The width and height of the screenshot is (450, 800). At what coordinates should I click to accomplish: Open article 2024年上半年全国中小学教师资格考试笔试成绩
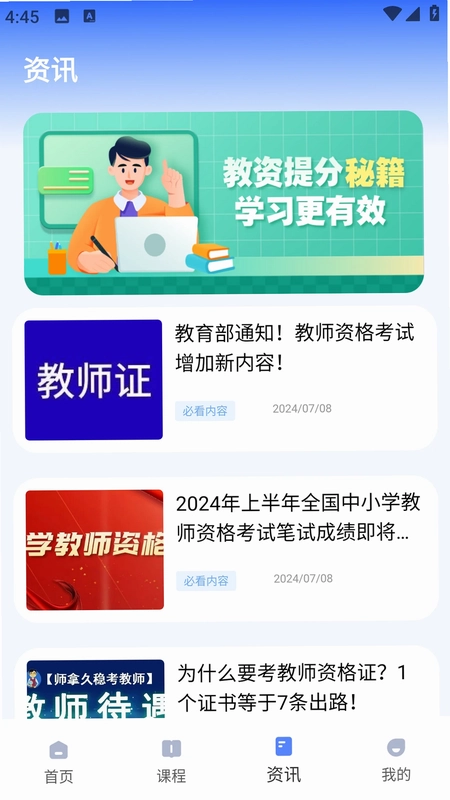[x=226, y=548]
